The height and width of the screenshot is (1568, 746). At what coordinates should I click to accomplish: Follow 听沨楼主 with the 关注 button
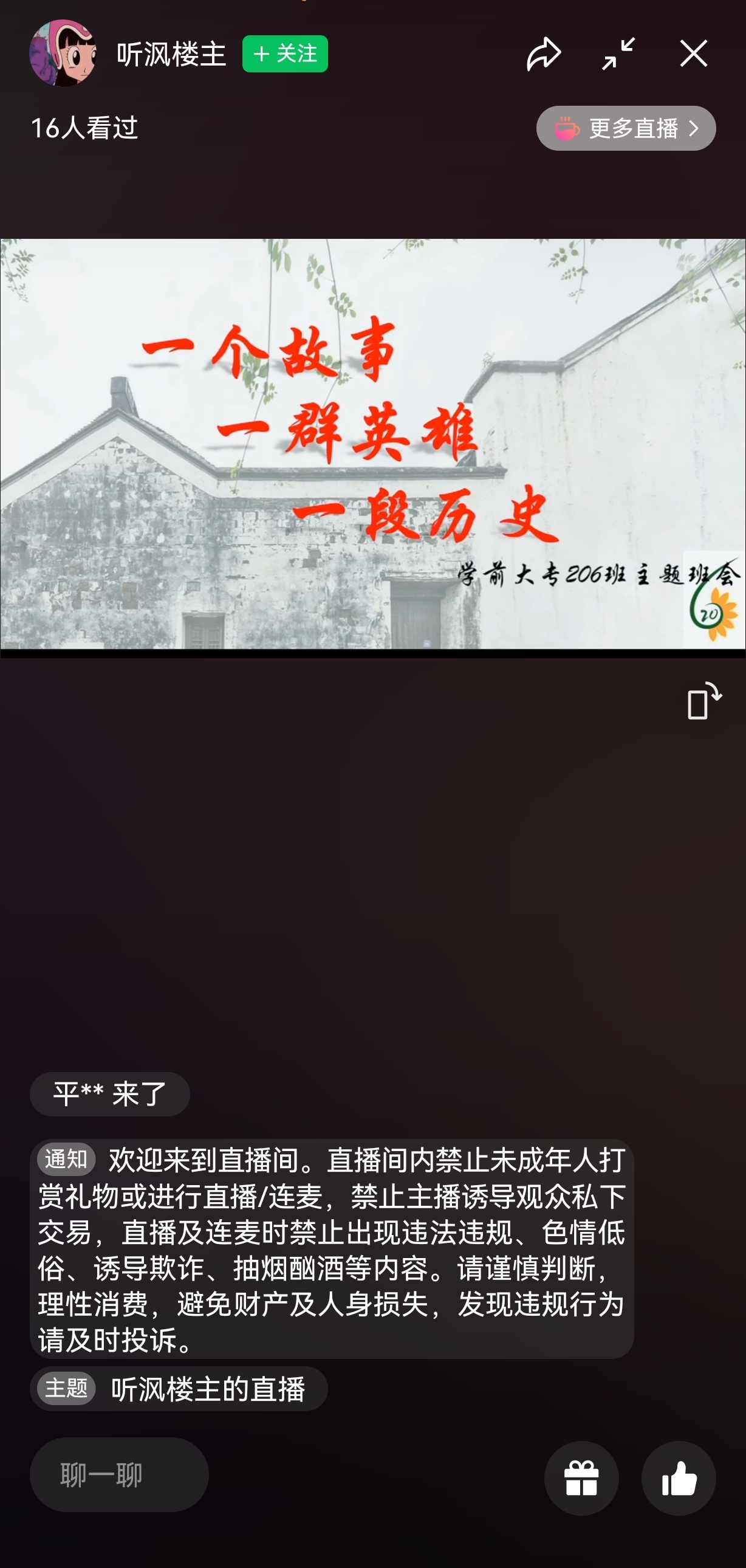pyautogui.click(x=285, y=54)
